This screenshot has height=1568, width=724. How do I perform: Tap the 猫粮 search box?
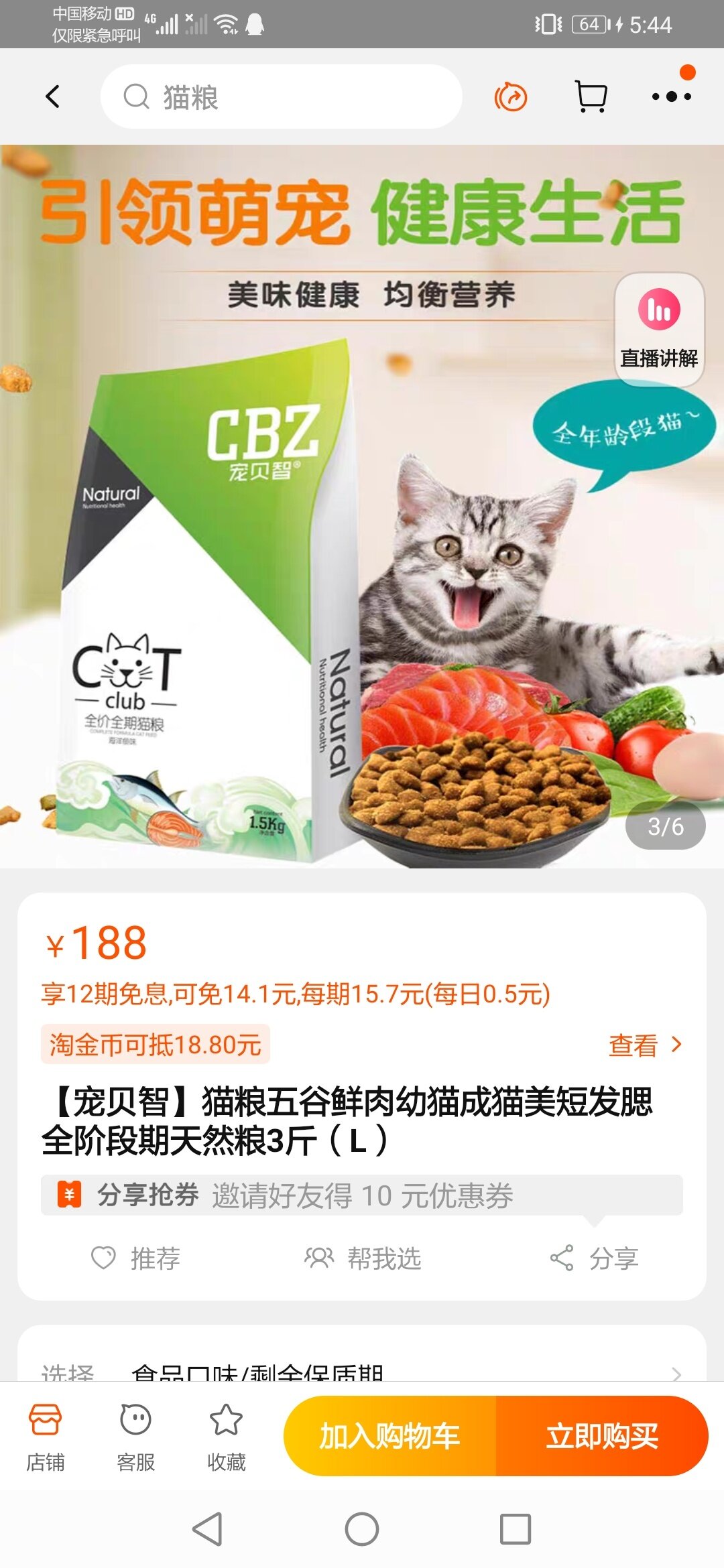(x=282, y=96)
